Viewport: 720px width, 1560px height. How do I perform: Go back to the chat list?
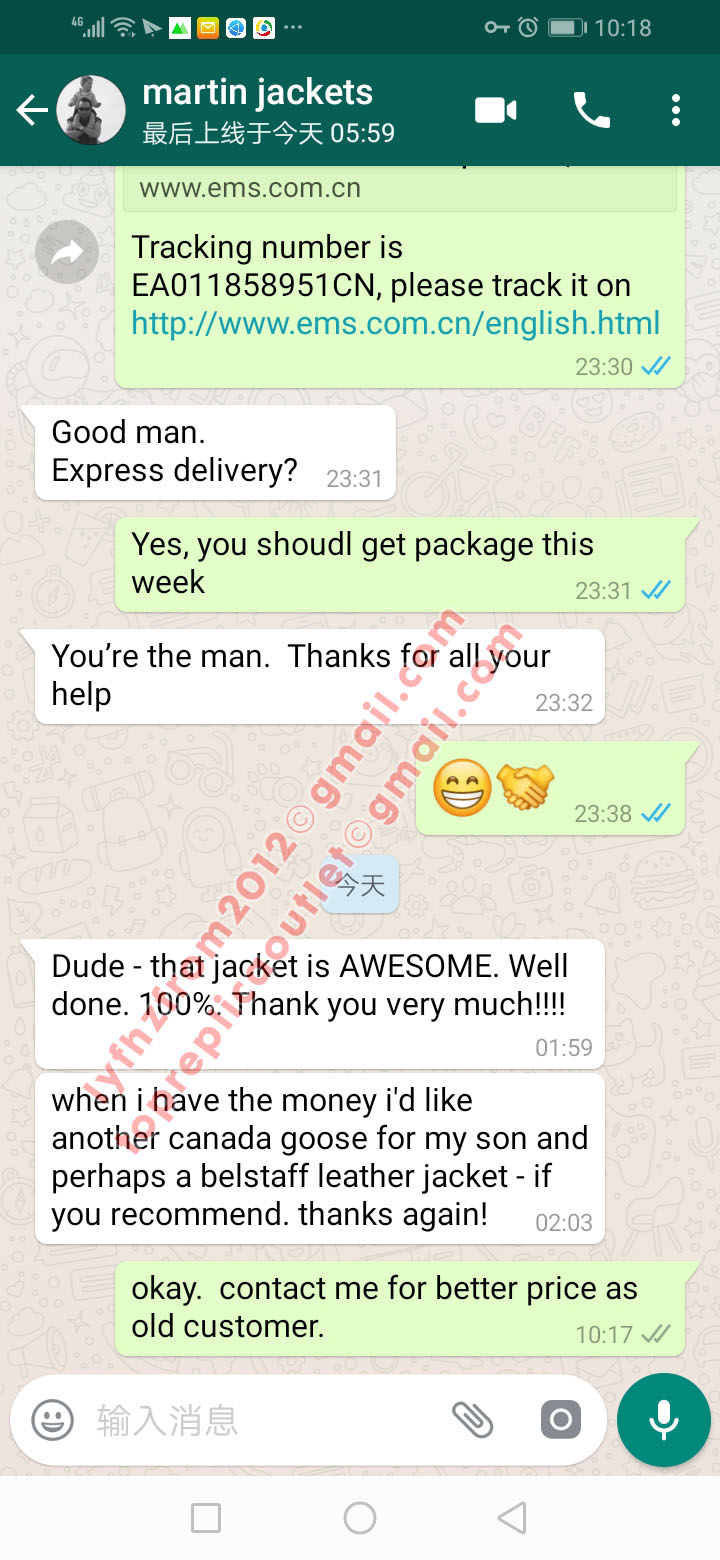point(32,110)
